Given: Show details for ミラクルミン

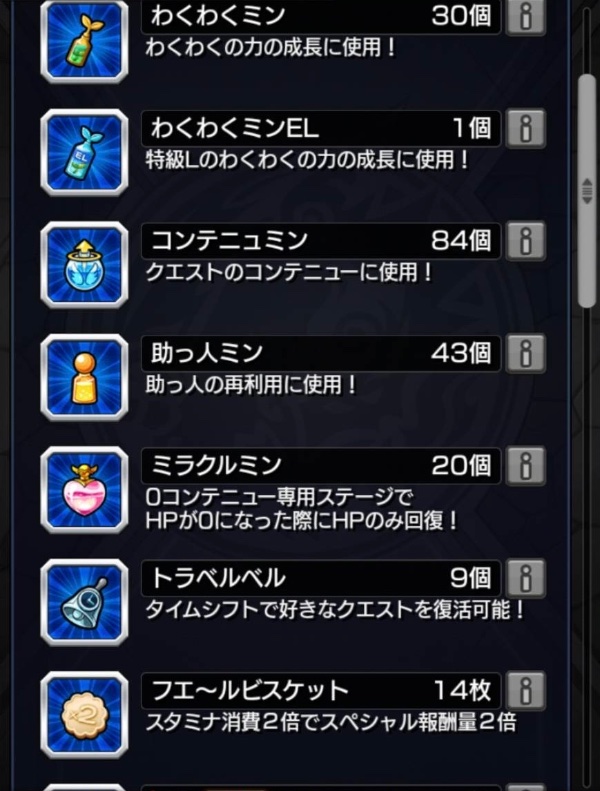Looking at the screenshot, I should [526, 466].
